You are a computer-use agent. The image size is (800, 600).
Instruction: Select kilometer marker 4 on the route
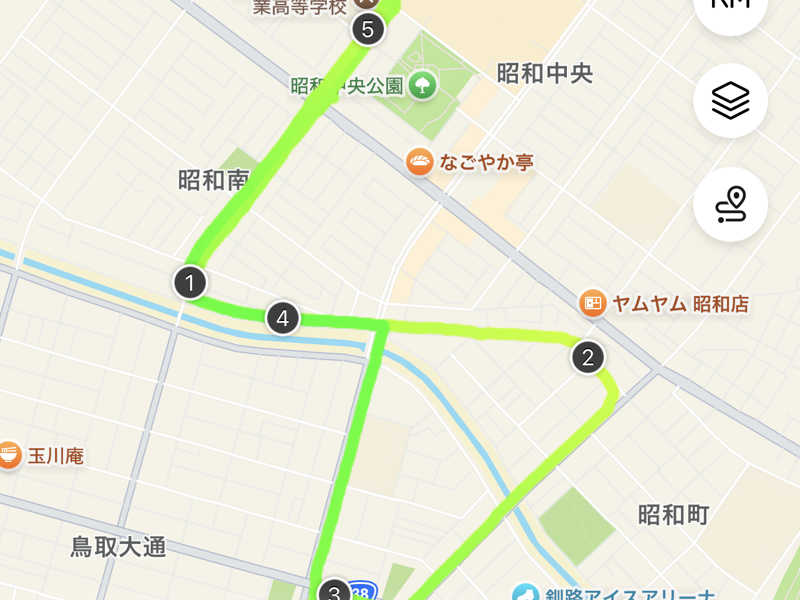(x=283, y=318)
